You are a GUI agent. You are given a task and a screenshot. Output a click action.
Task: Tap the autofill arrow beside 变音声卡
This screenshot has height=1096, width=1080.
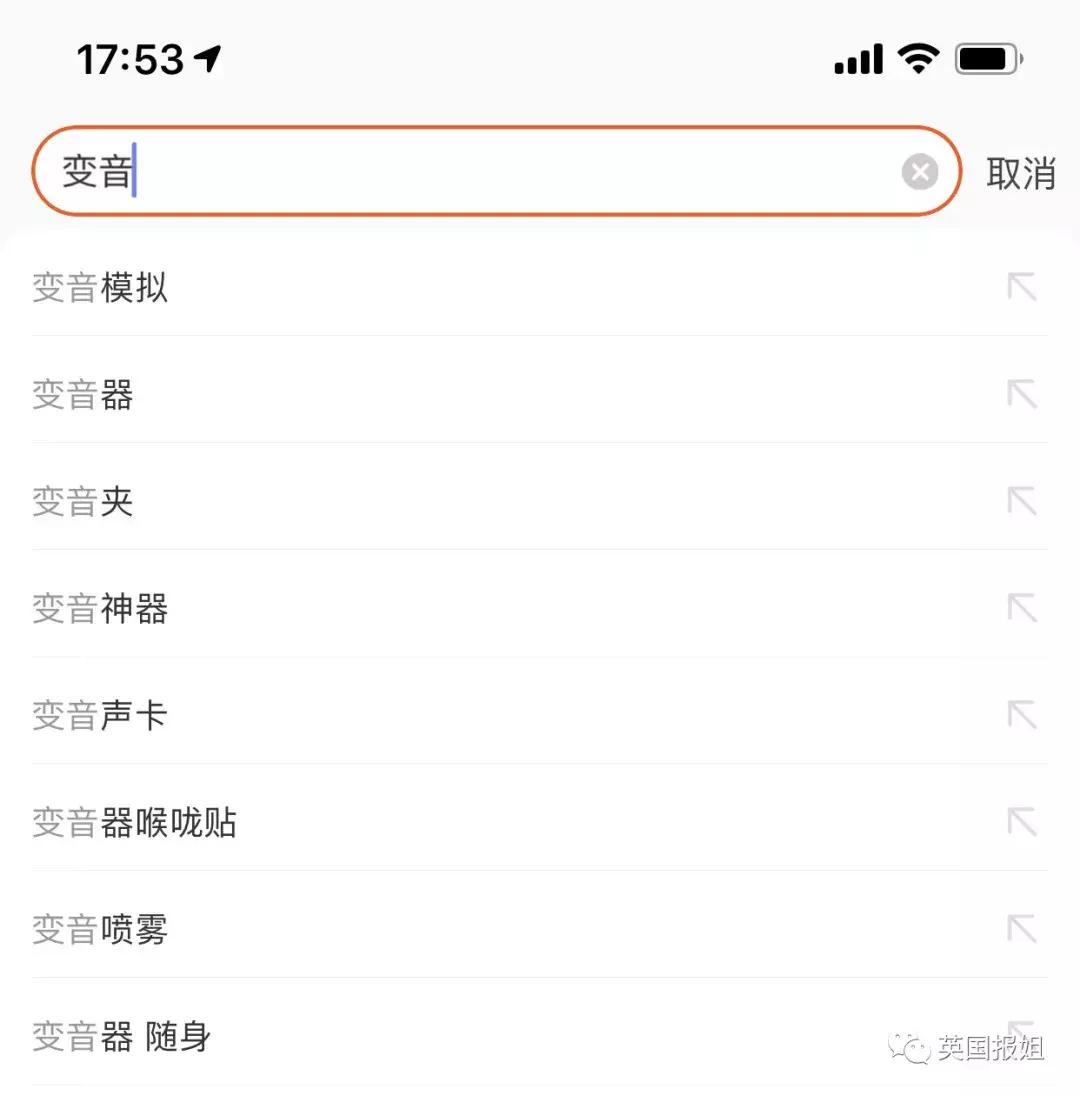click(1019, 715)
